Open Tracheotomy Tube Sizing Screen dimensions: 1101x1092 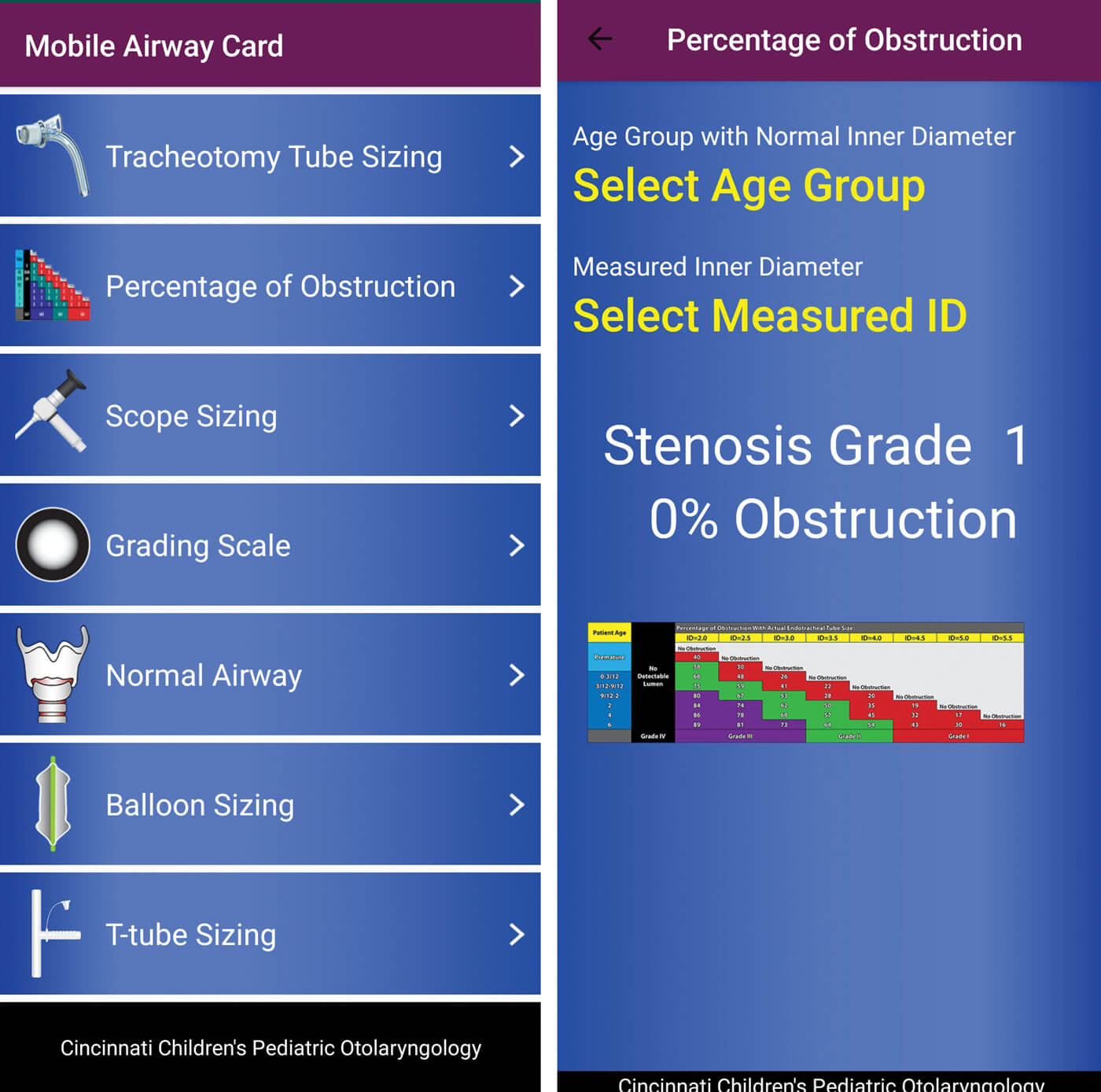(x=270, y=156)
